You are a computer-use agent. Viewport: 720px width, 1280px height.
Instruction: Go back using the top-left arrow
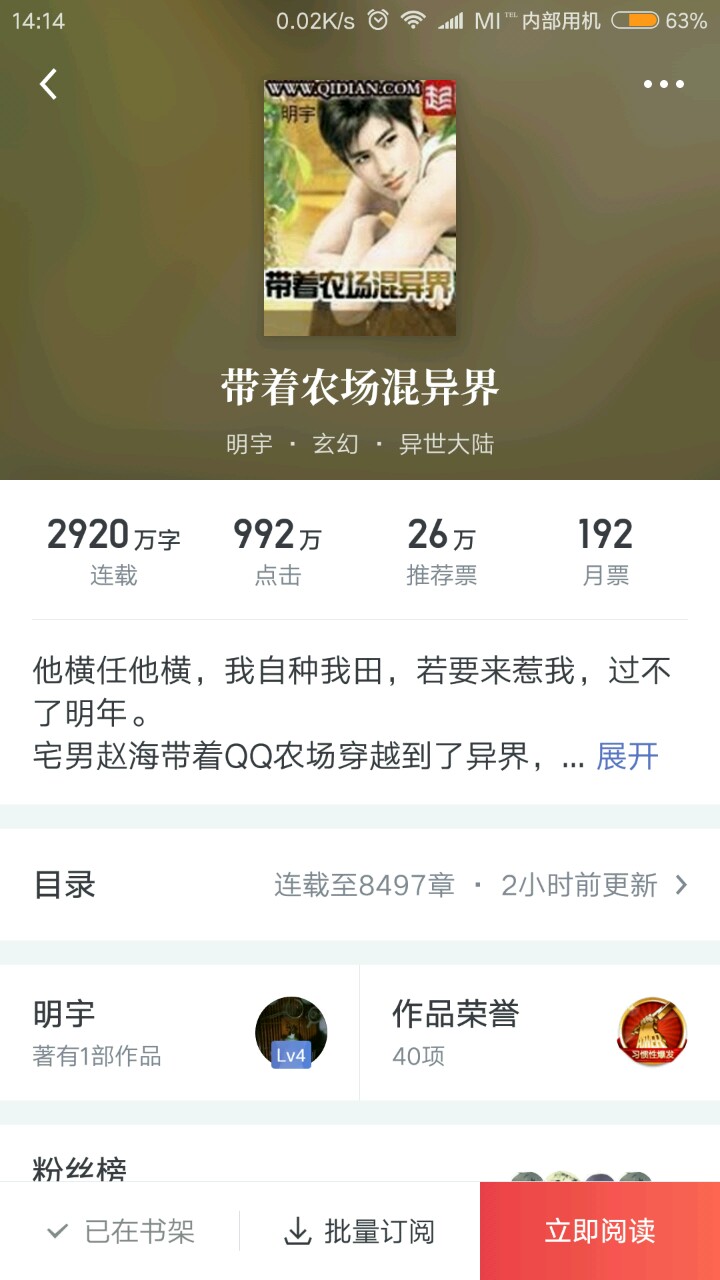point(48,84)
